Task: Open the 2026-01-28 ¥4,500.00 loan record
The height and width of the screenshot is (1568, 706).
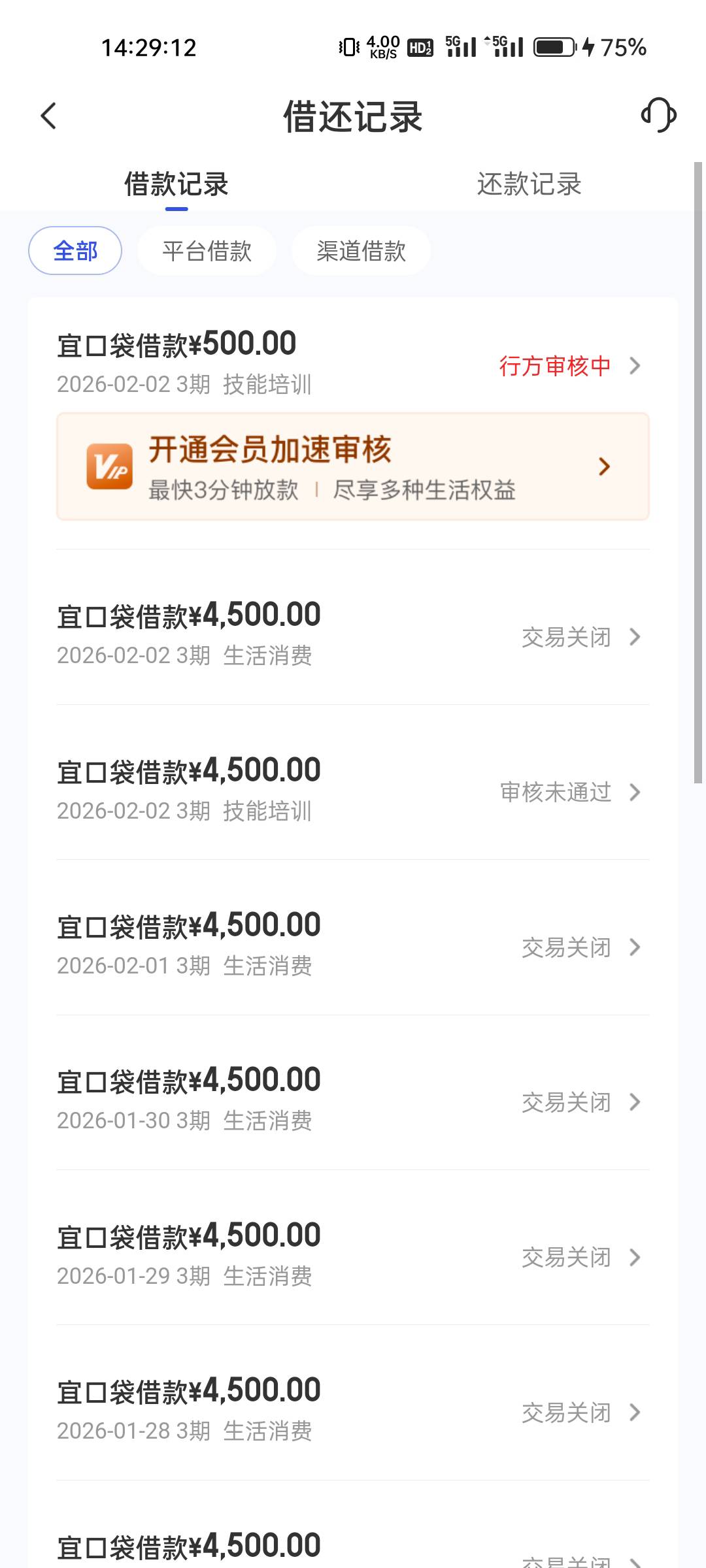Action: [x=353, y=1411]
